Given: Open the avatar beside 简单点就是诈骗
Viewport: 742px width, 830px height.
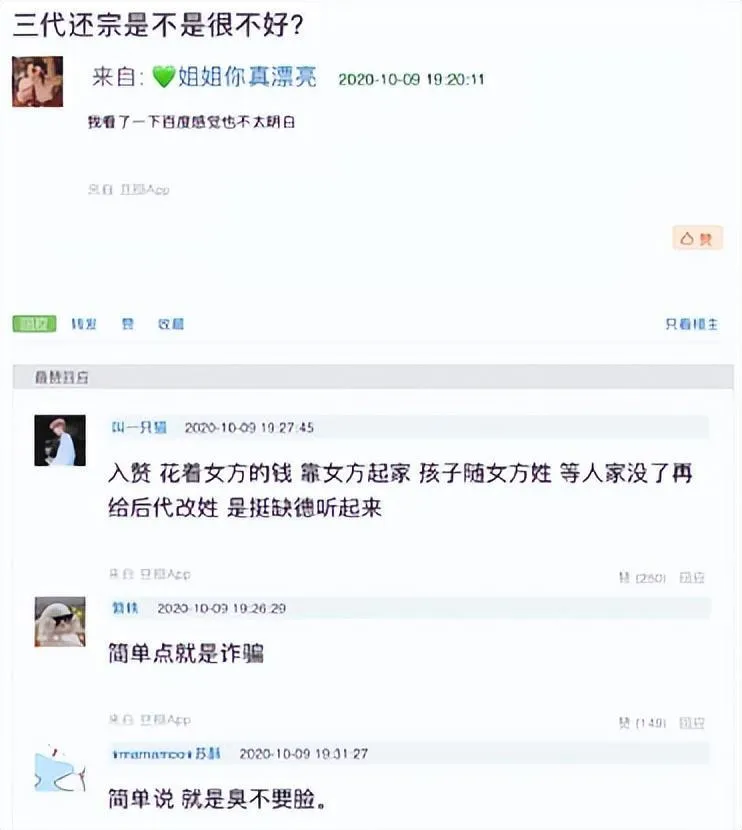Looking at the screenshot, I should 60,621.
